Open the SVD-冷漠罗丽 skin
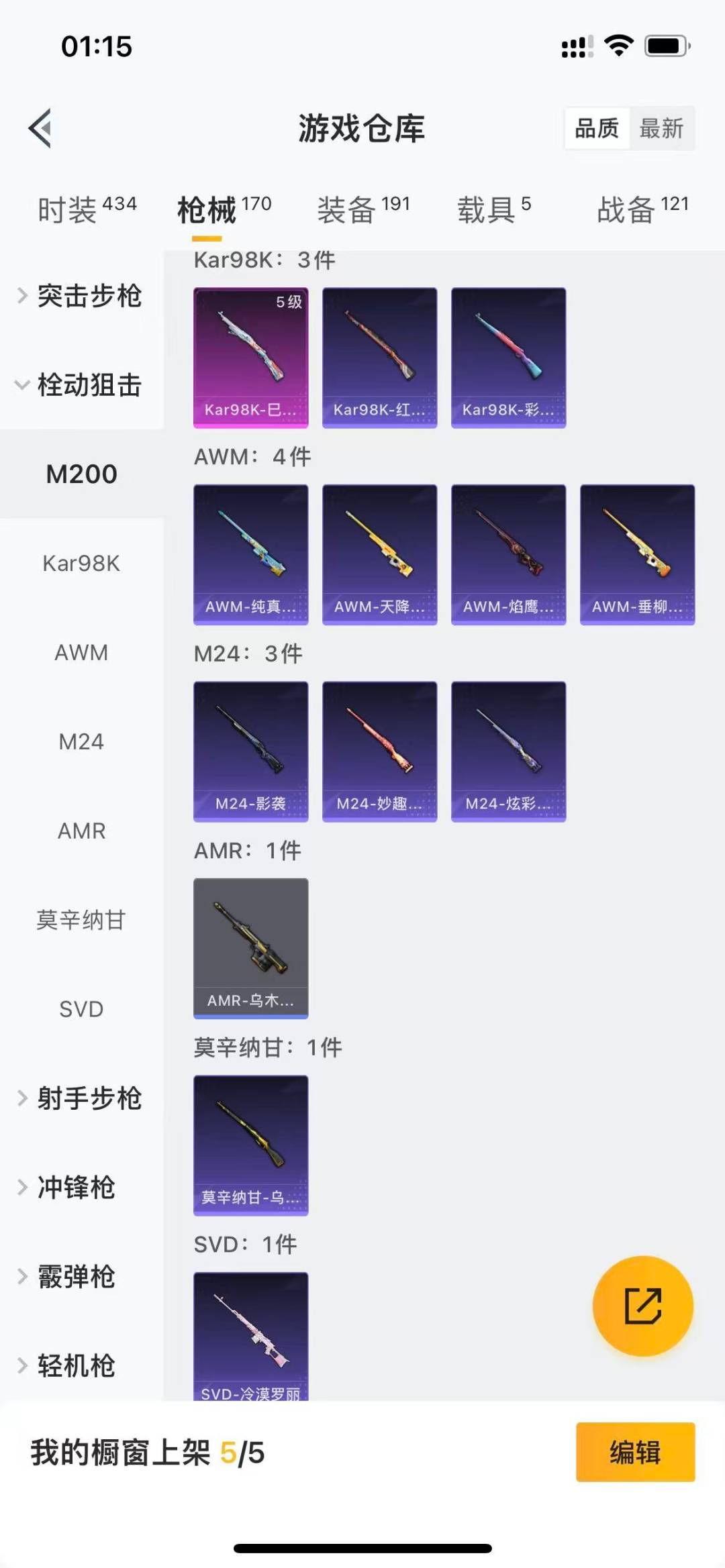Viewport: 725px width, 1568px height. pyautogui.click(x=251, y=1335)
